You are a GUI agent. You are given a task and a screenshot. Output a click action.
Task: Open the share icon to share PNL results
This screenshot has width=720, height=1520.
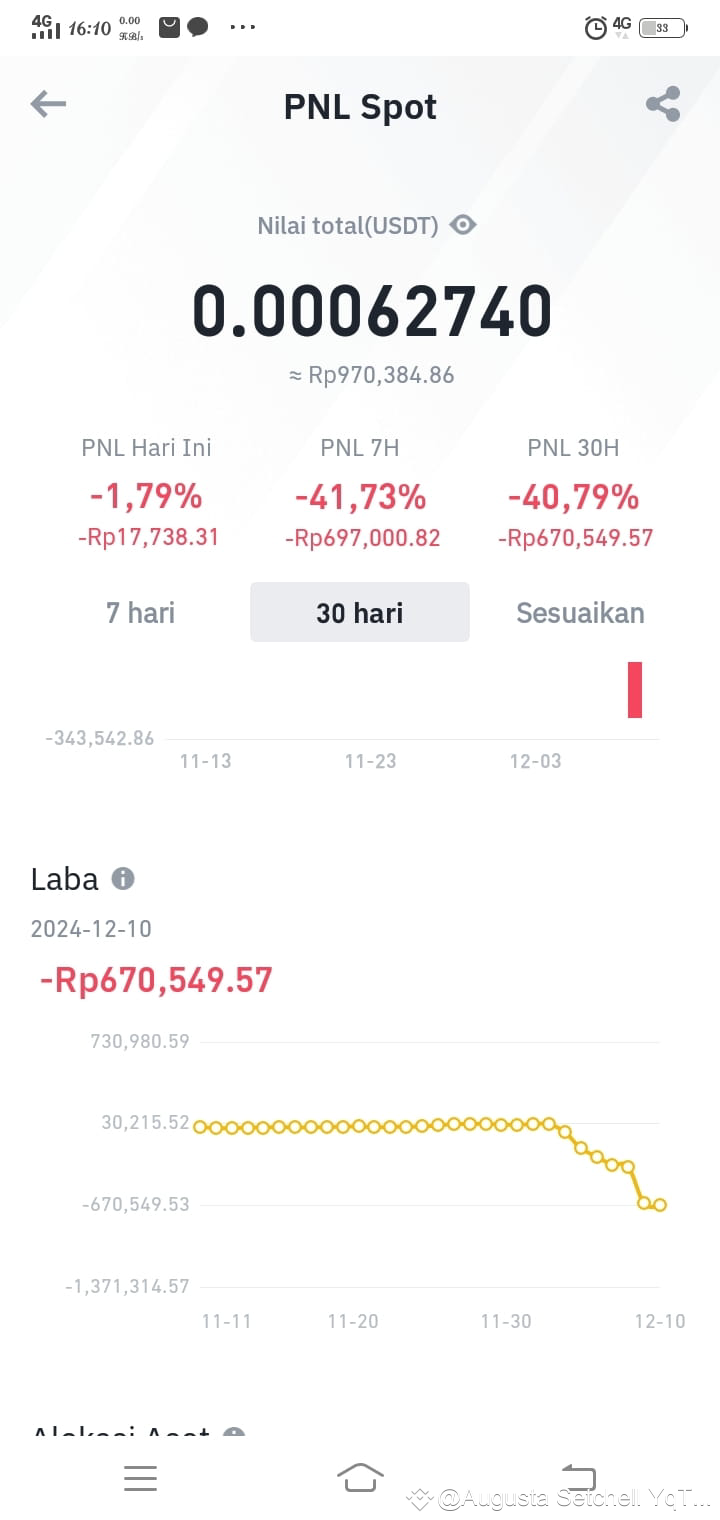[x=663, y=103]
